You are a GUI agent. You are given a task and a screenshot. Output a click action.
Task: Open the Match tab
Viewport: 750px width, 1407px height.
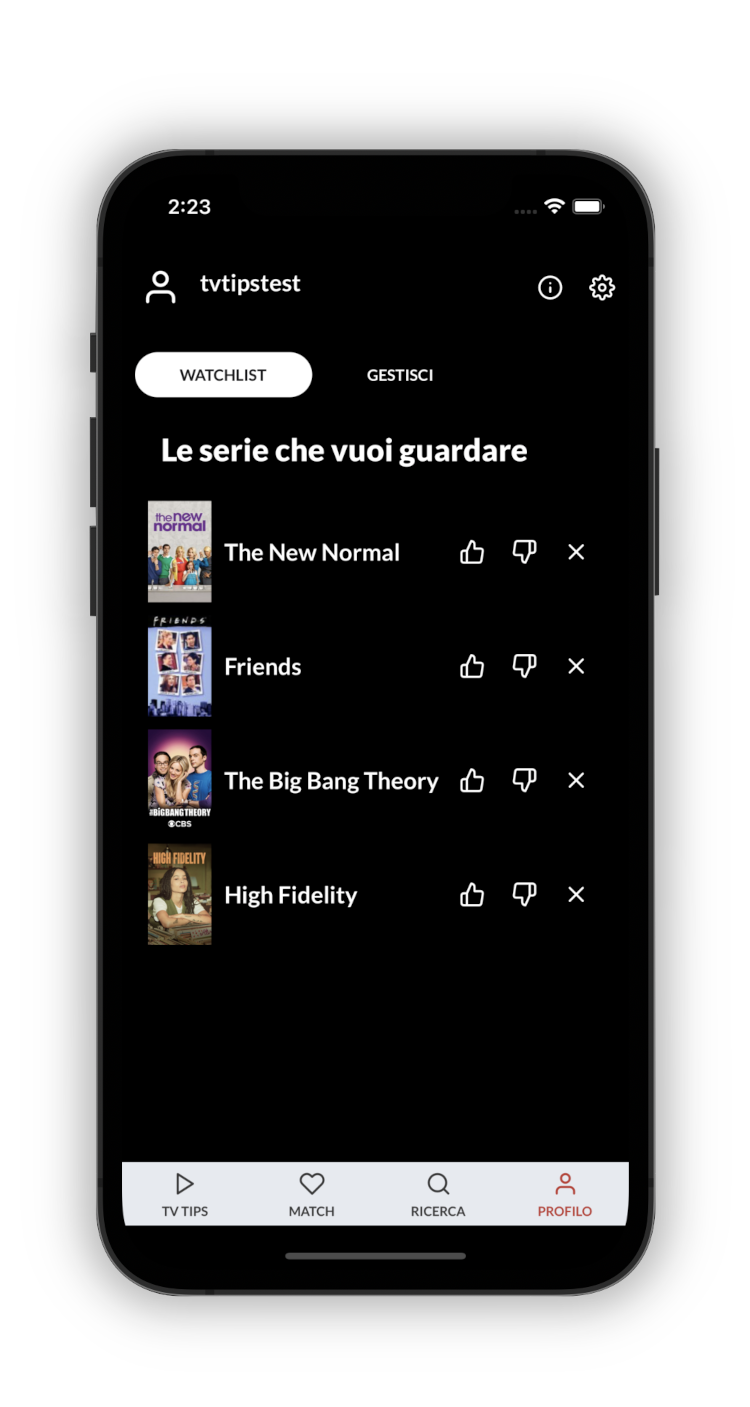312,1195
